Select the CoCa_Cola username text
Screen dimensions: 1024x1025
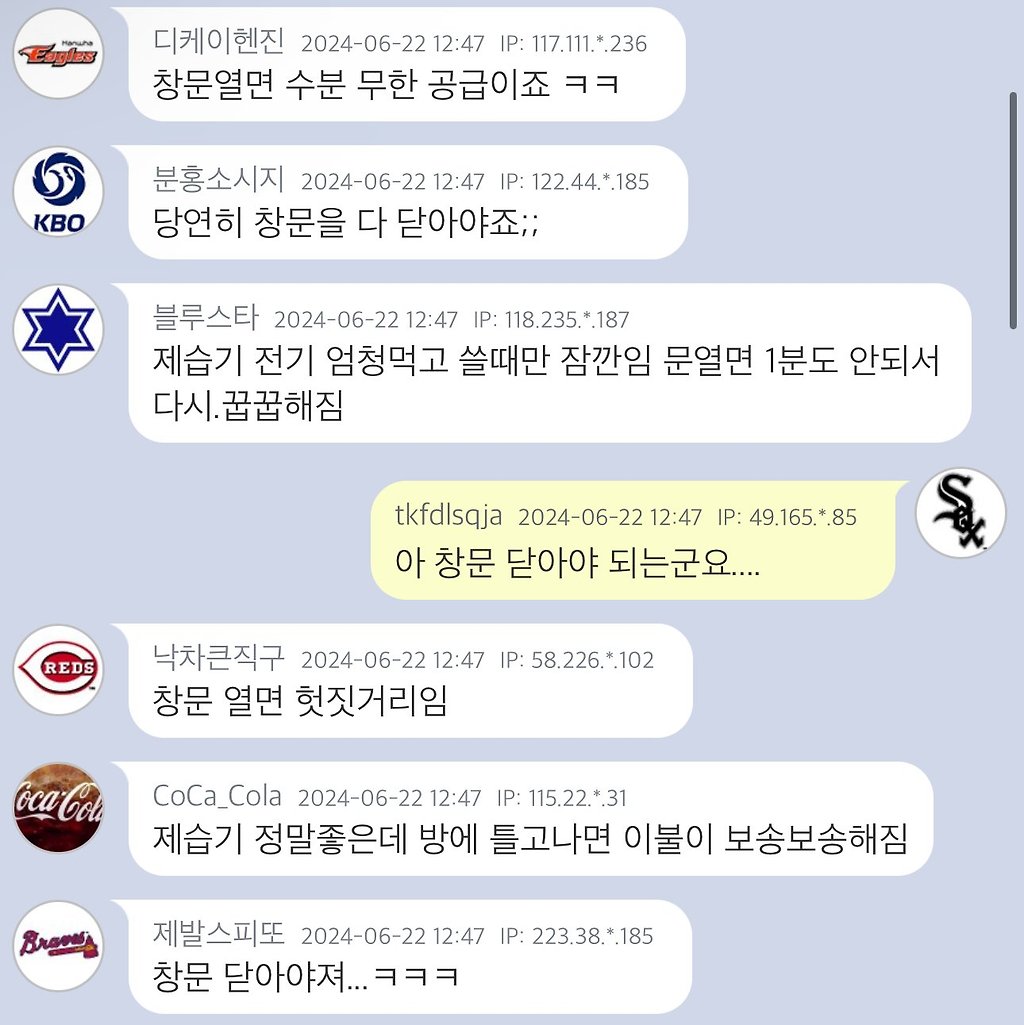[x=214, y=795]
